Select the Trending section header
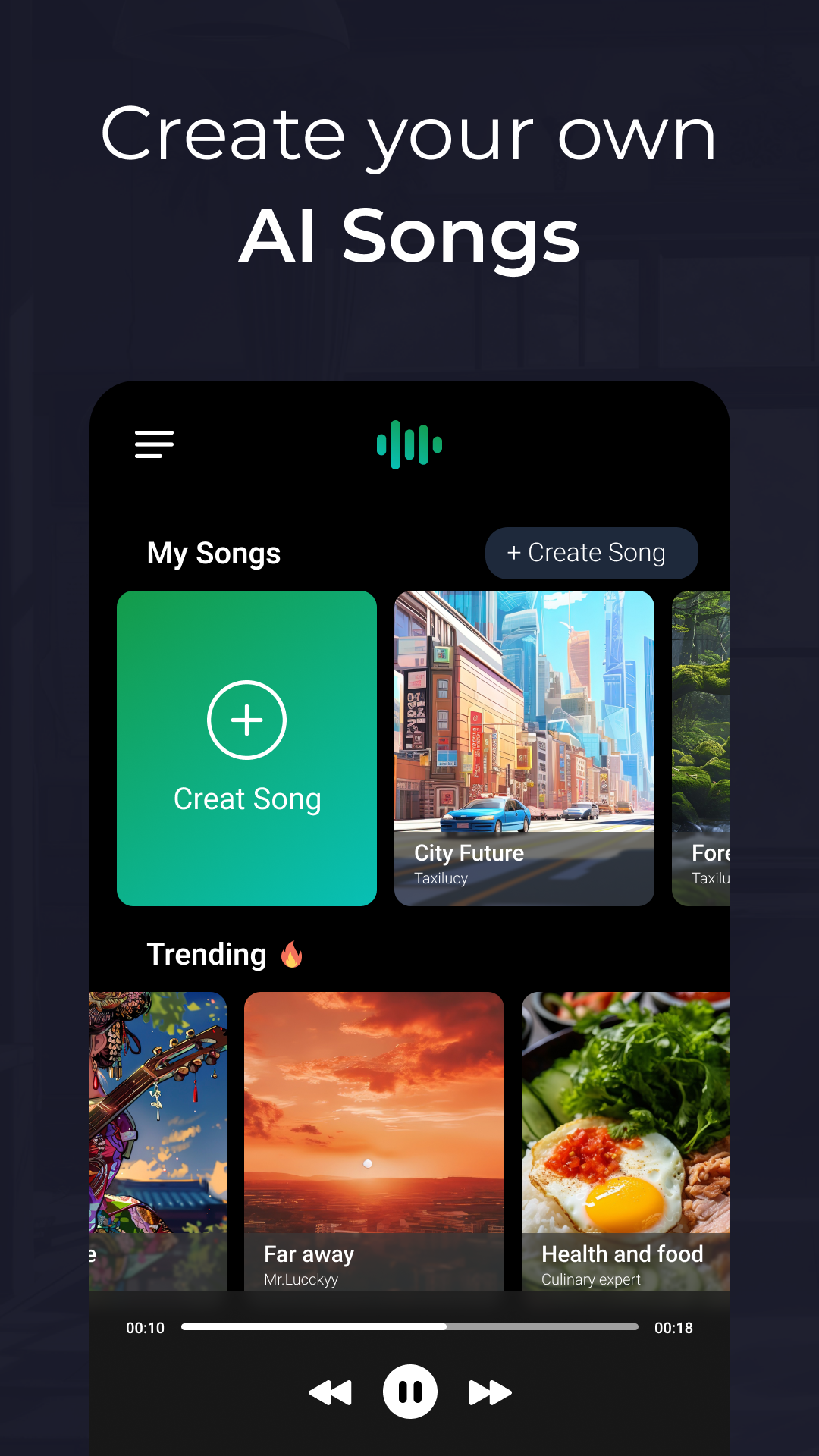The image size is (819, 1456). [x=208, y=954]
